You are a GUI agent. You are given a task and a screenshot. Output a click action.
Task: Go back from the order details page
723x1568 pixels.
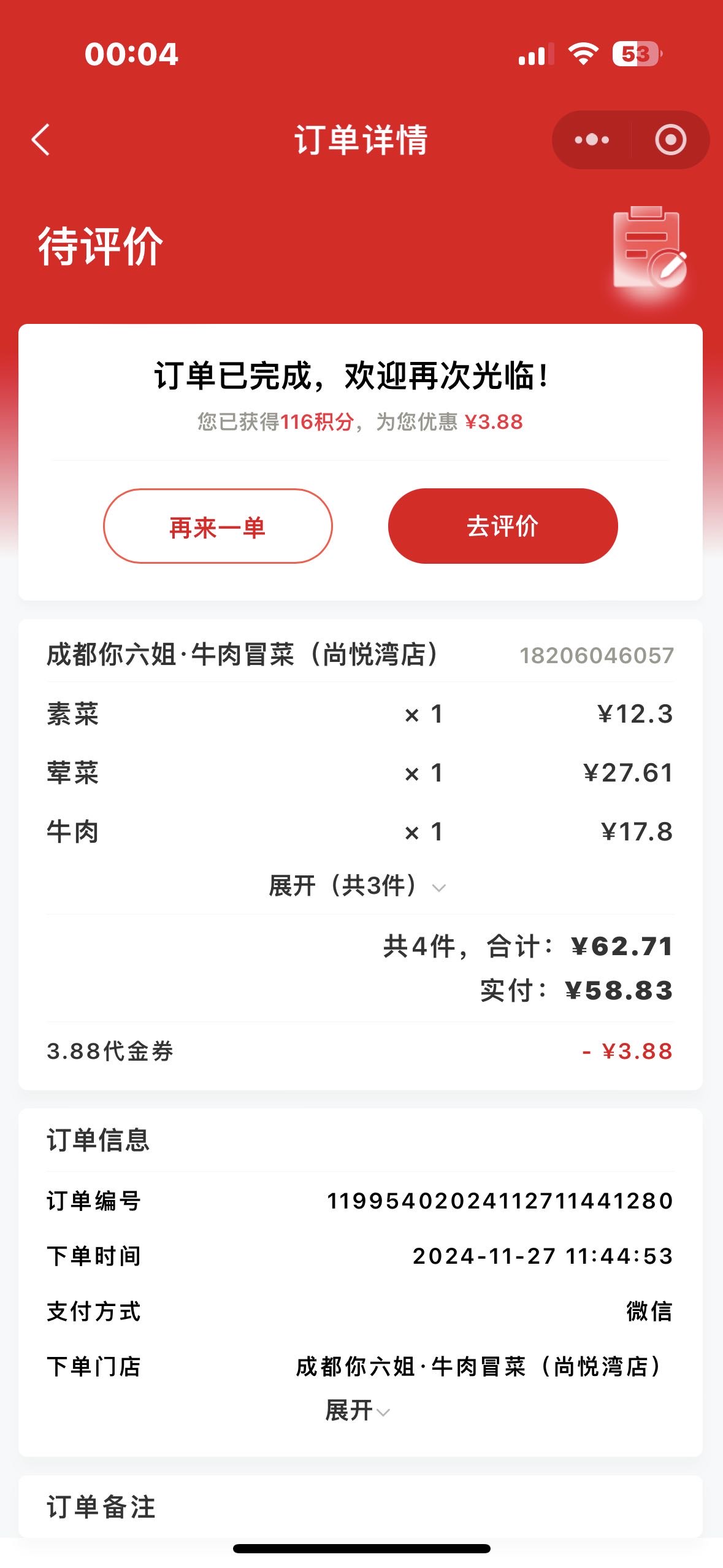(40, 140)
